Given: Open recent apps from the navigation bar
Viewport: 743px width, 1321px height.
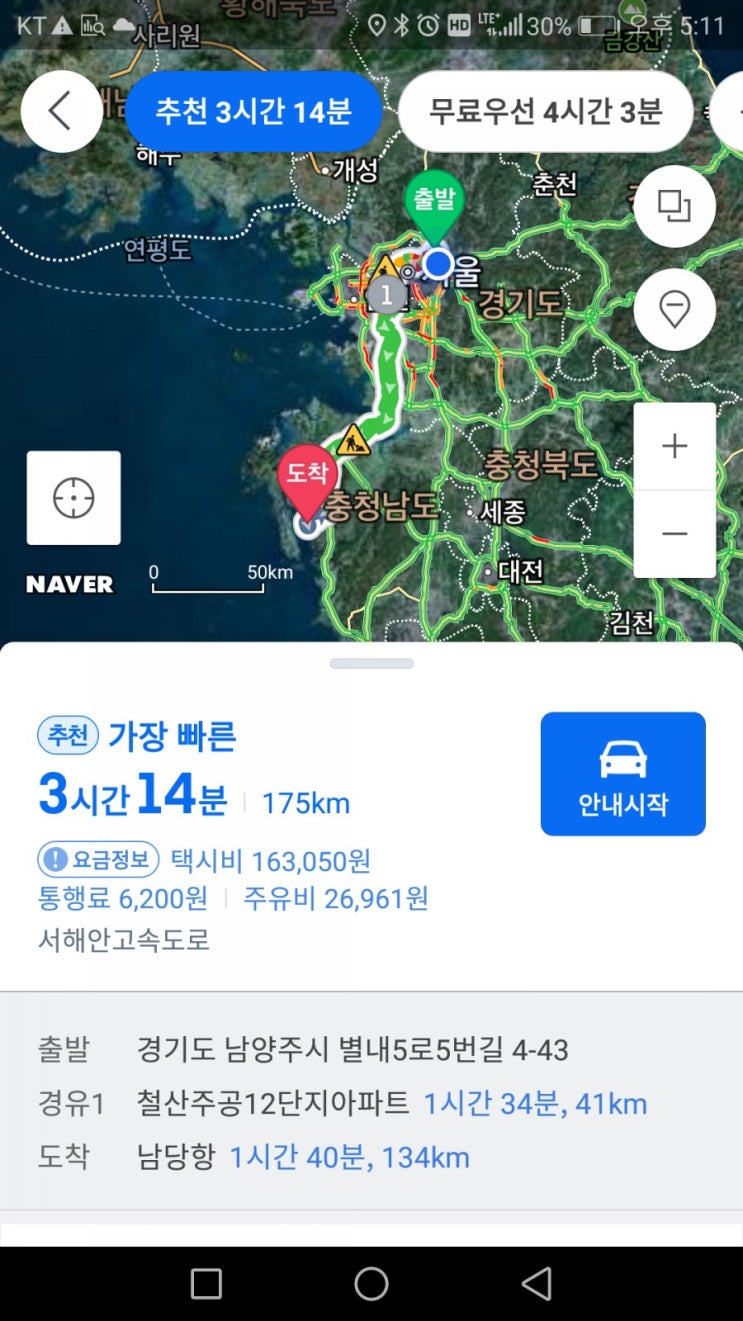Looking at the screenshot, I should [x=206, y=1283].
